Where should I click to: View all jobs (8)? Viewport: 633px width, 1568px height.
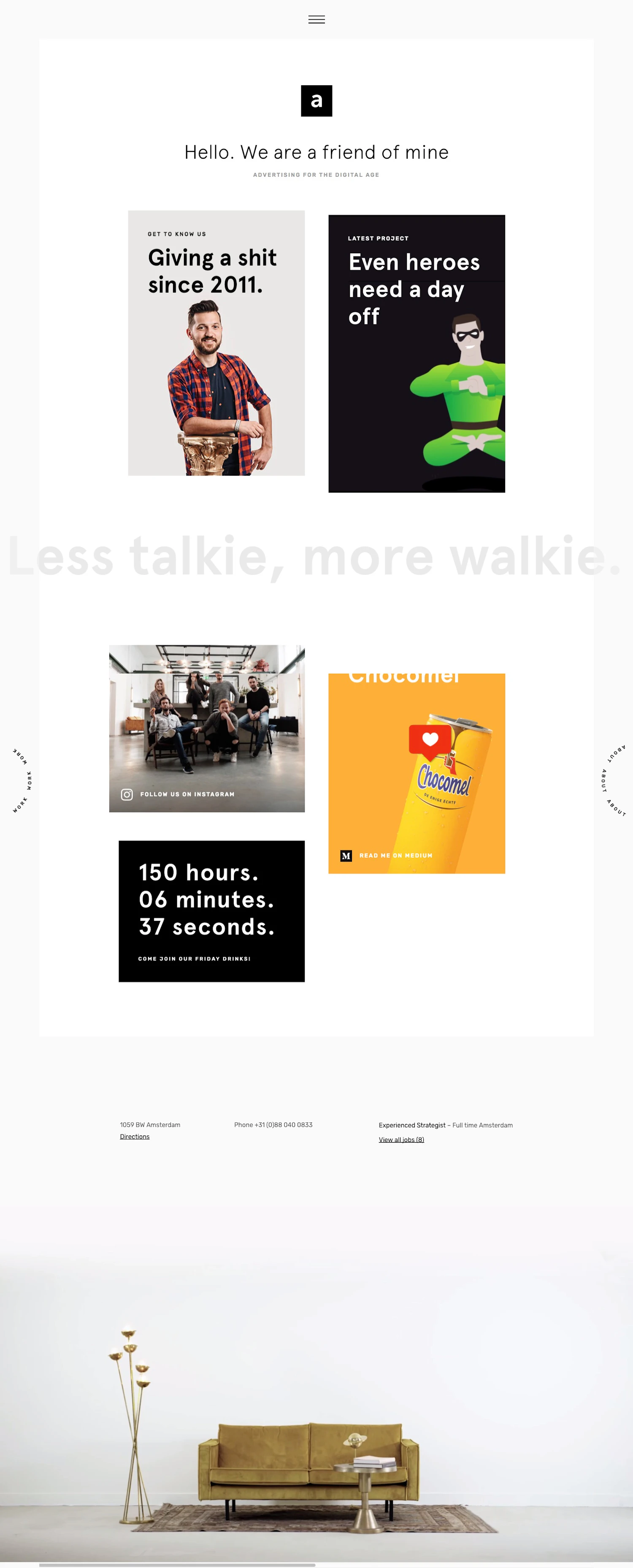[401, 1140]
